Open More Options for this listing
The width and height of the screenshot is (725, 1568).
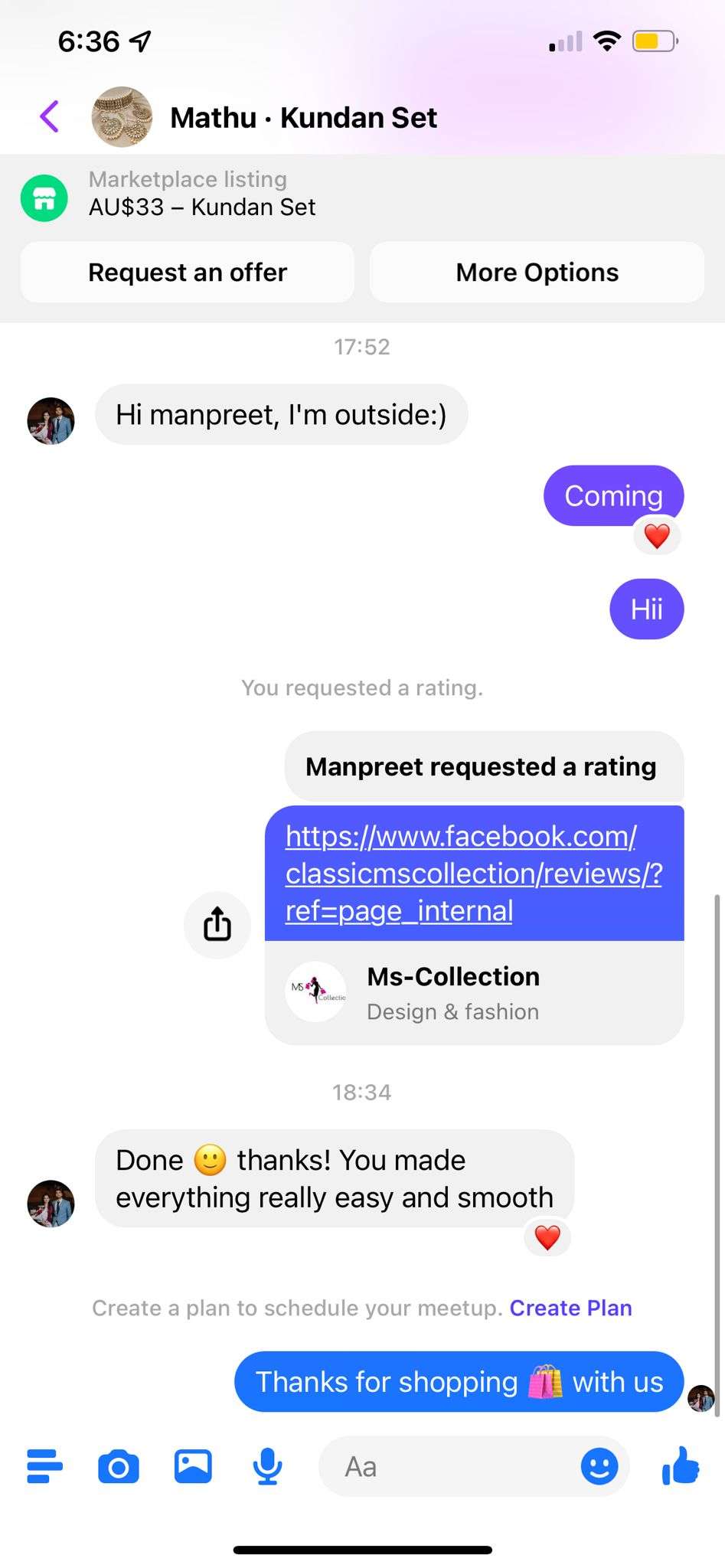coord(537,273)
